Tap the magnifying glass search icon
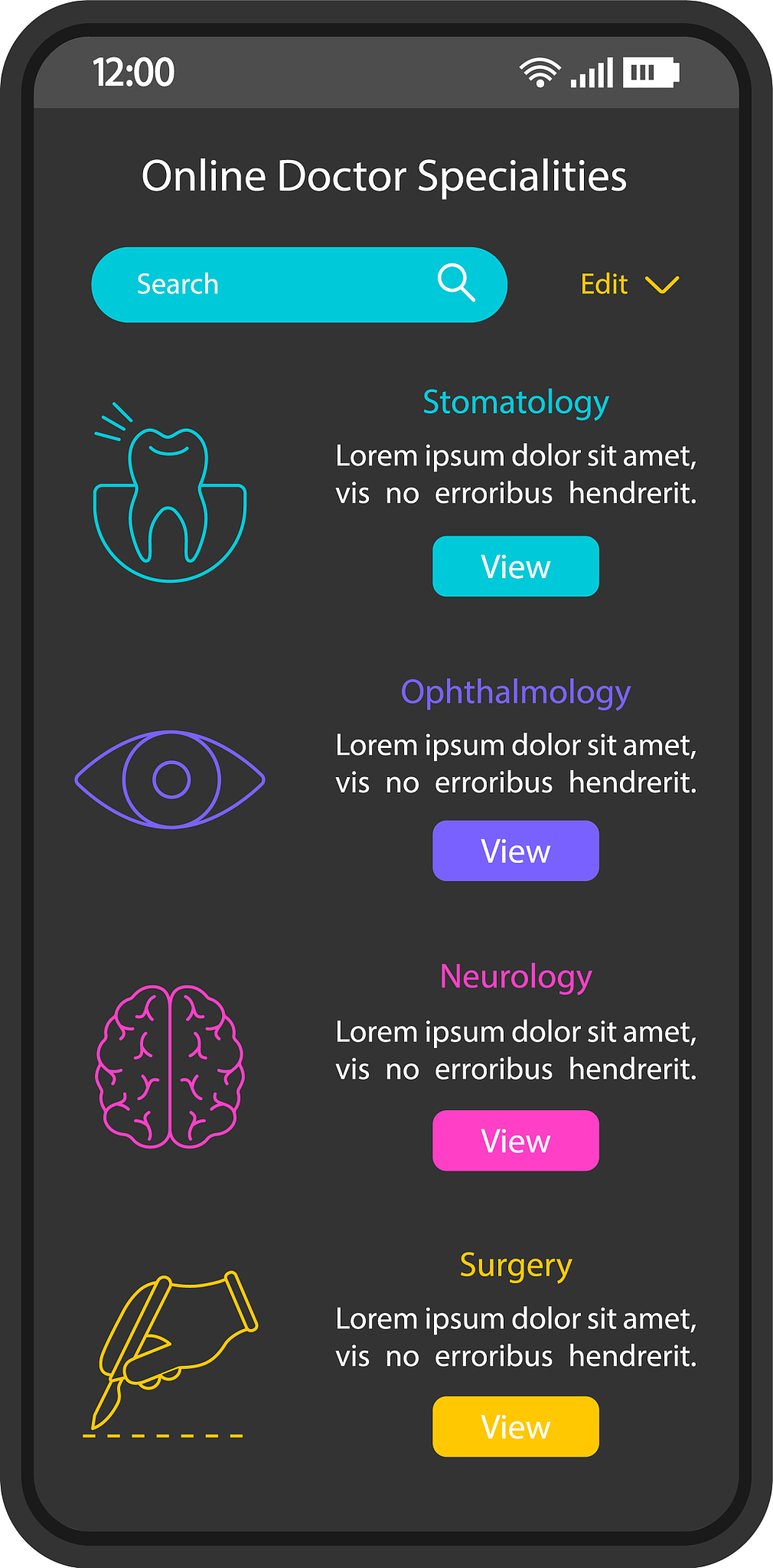The height and width of the screenshot is (1568, 773). click(456, 283)
